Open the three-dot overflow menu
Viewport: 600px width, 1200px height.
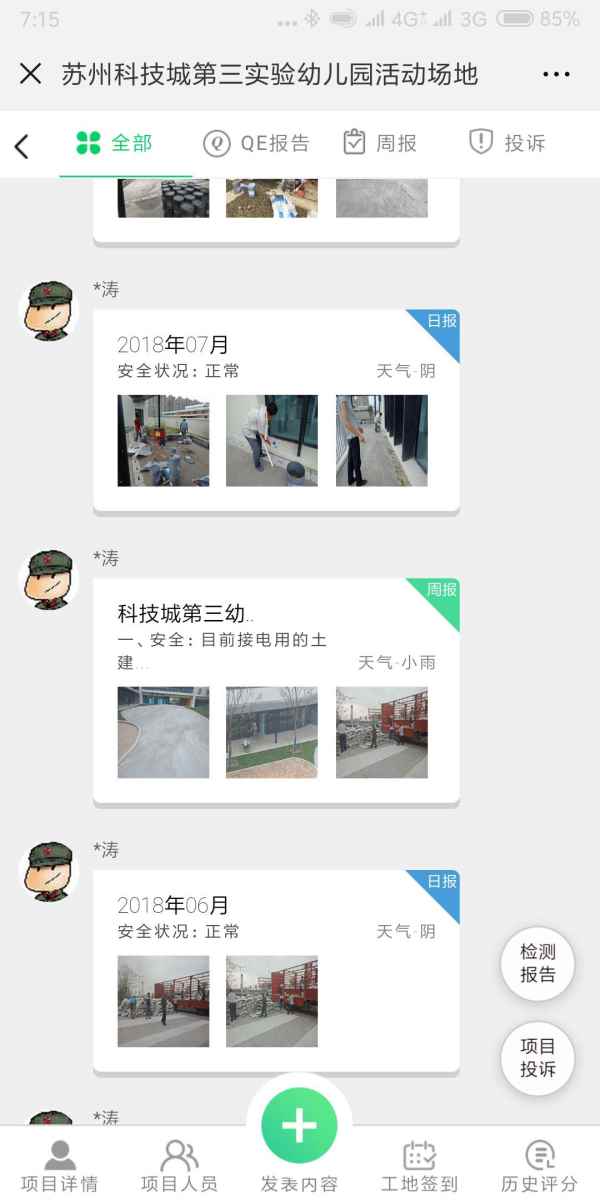click(x=556, y=74)
